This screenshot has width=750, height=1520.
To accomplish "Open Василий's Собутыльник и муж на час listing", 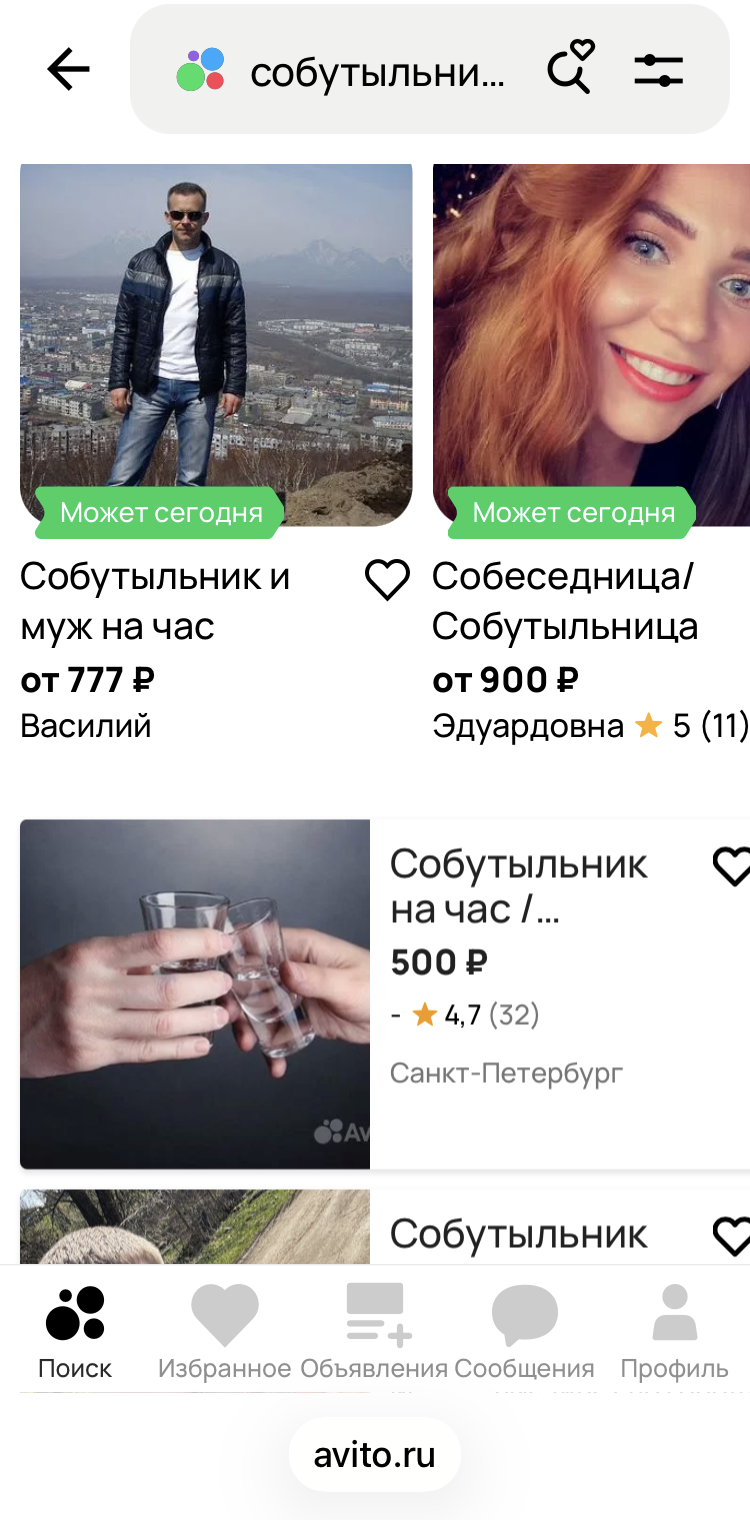I will coord(154,601).
